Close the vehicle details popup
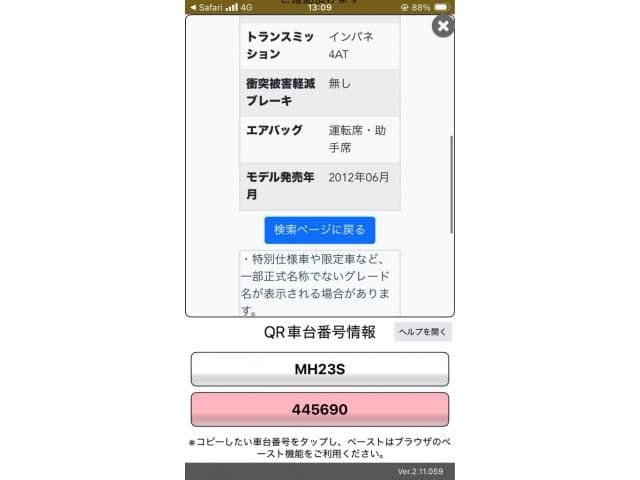The image size is (640, 480). 442,26
